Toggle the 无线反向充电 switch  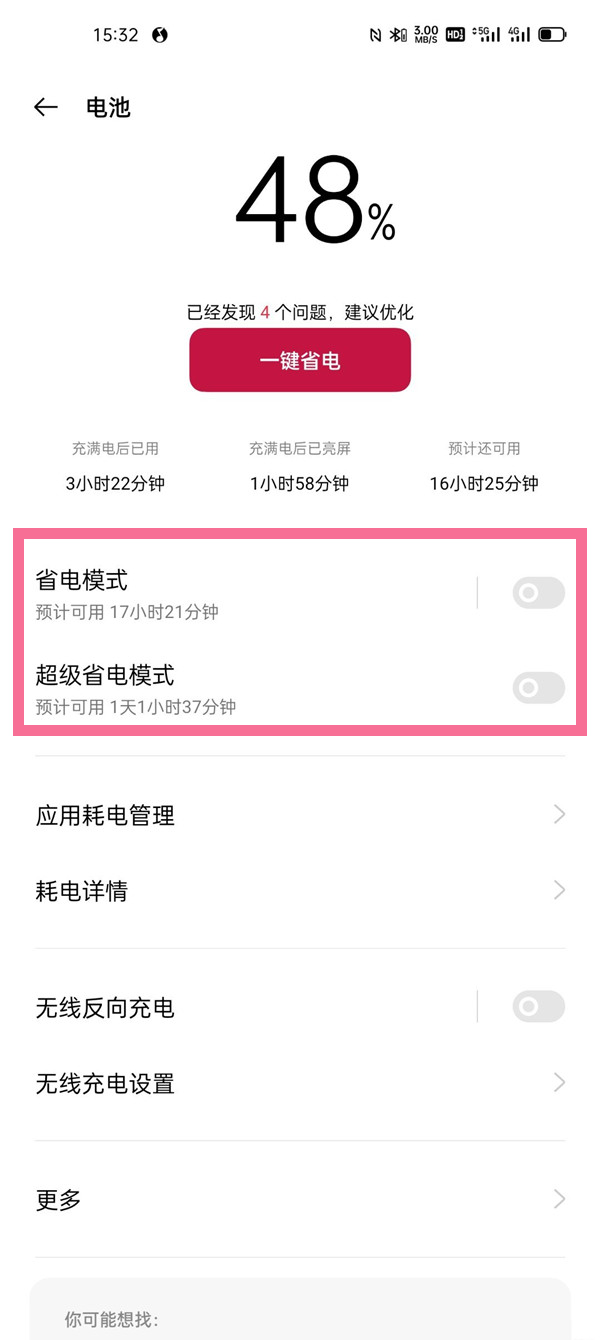[x=538, y=1007]
